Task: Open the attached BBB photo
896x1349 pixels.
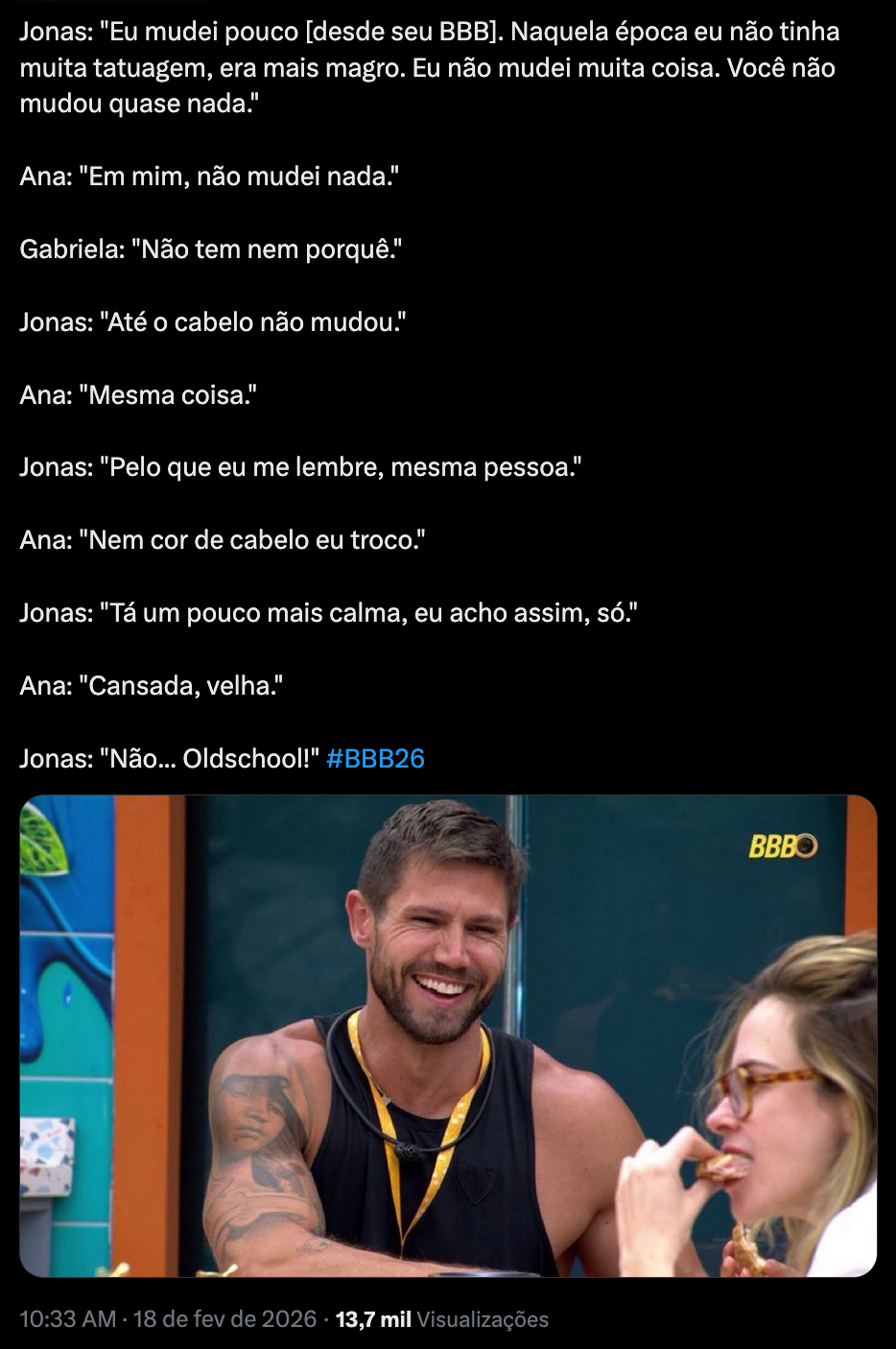Action: (x=448, y=1036)
